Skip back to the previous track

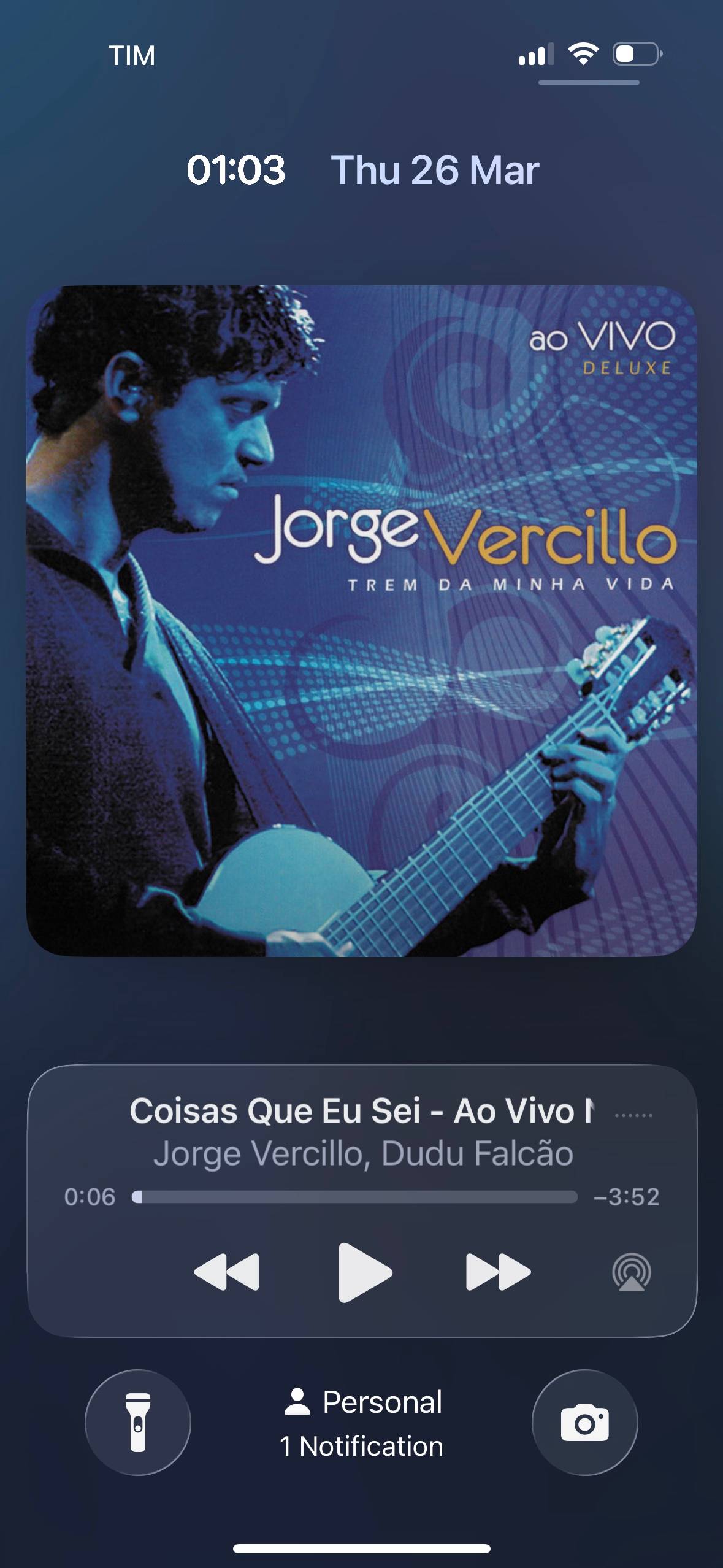tap(226, 1273)
